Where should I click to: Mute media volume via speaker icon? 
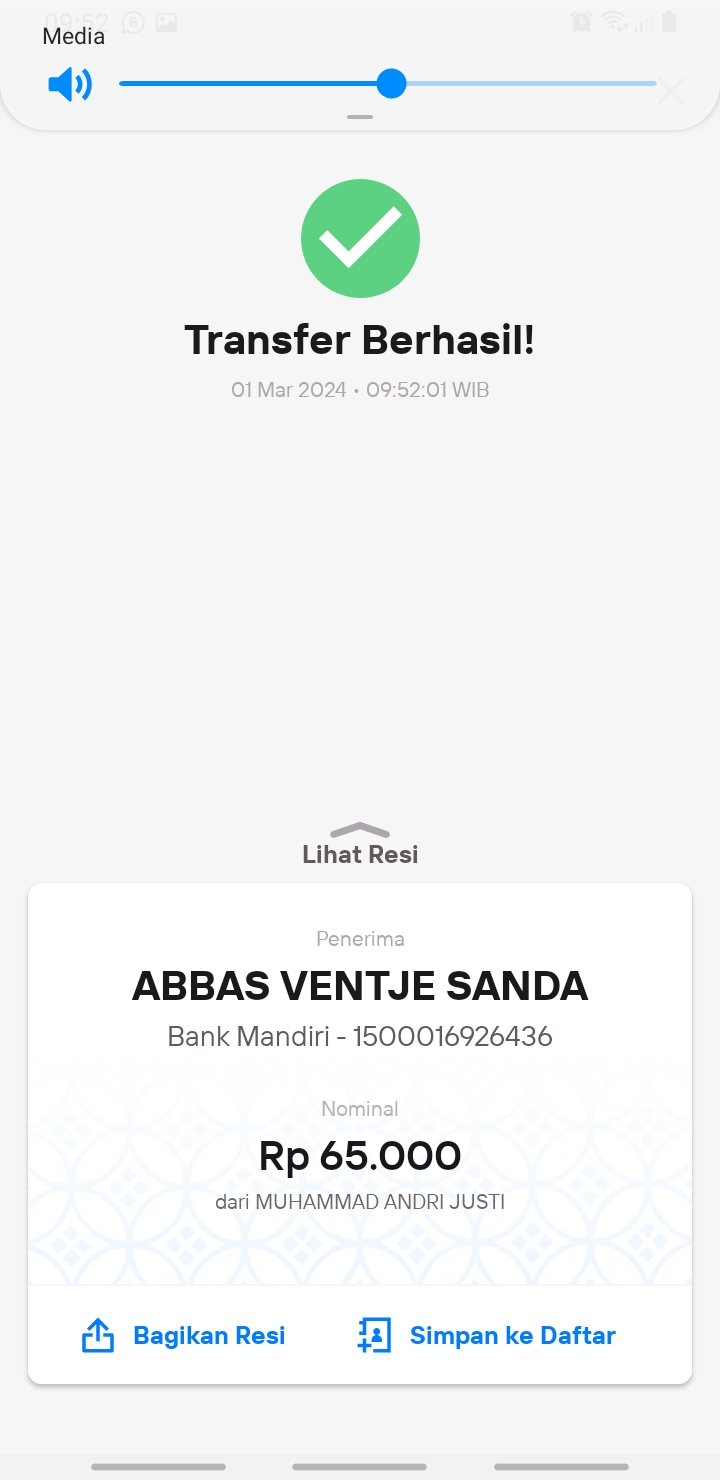coord(70,85)
